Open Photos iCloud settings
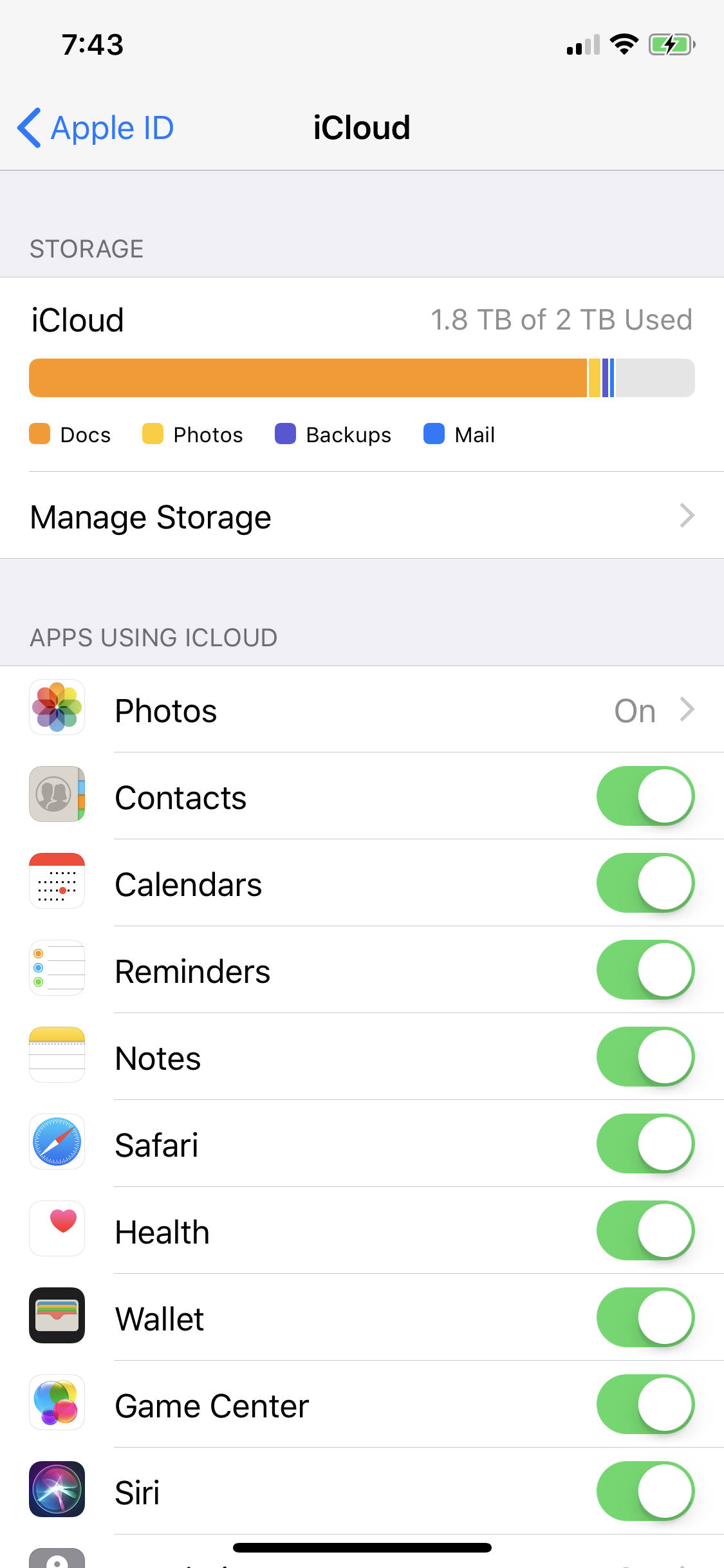 [x=362, y=709]
